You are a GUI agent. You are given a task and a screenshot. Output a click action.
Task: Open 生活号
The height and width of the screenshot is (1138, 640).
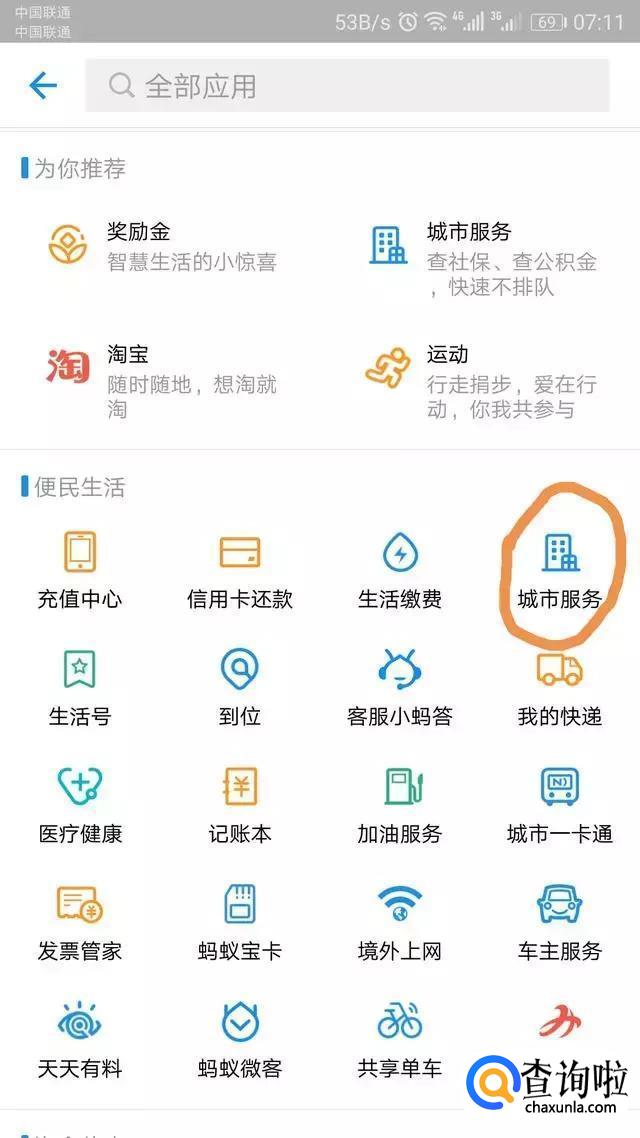pyautogui.click(x=80, y=686)
